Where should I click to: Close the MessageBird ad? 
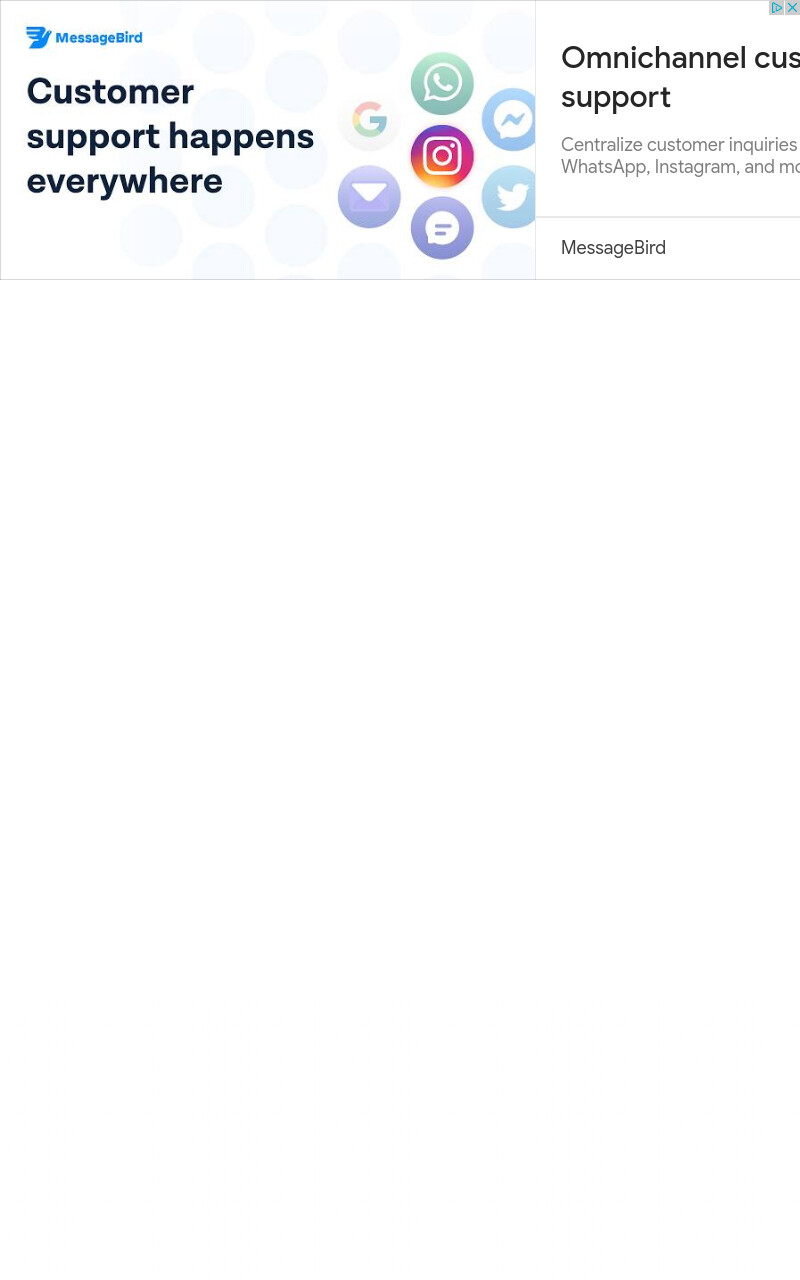(x=792, y=8)
